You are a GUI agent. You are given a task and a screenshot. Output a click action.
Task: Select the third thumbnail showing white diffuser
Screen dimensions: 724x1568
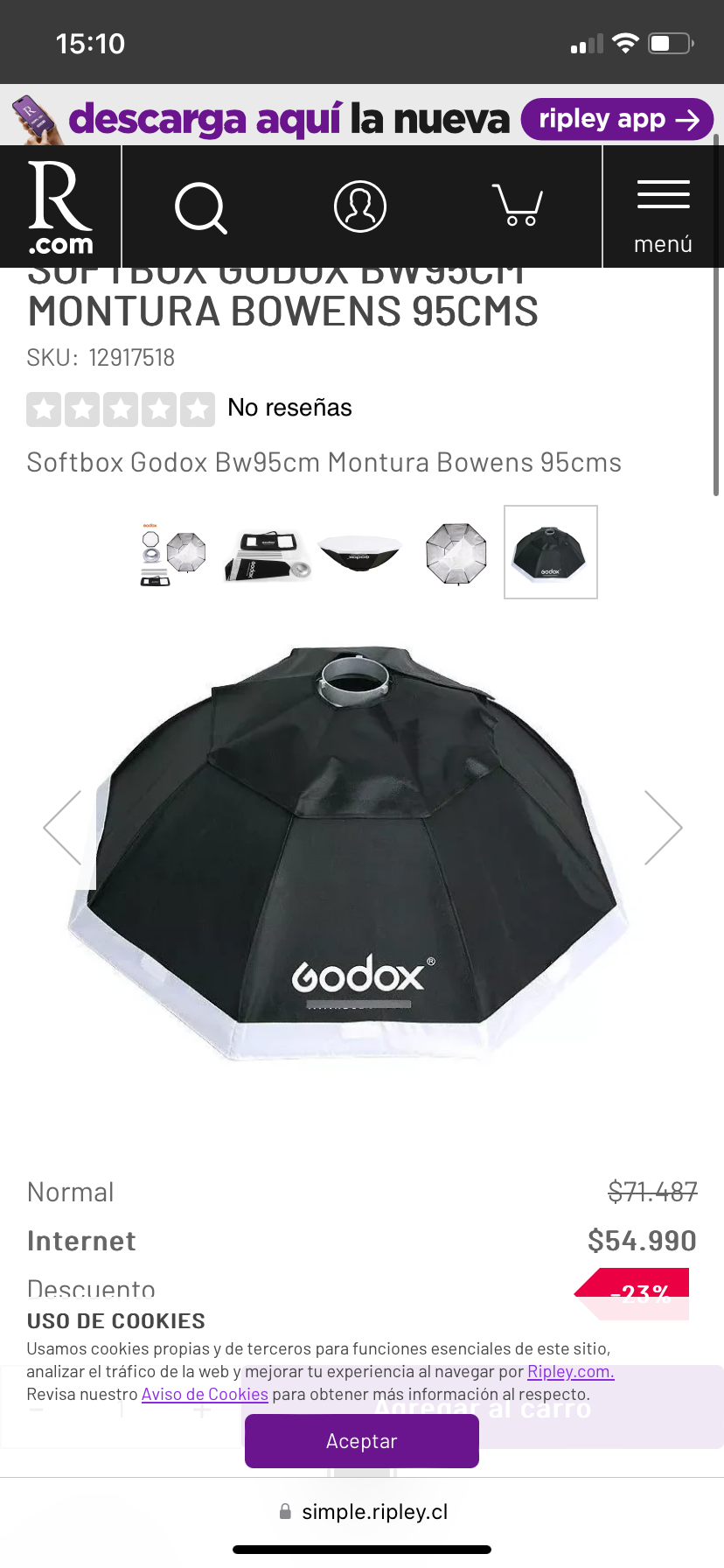360,553
